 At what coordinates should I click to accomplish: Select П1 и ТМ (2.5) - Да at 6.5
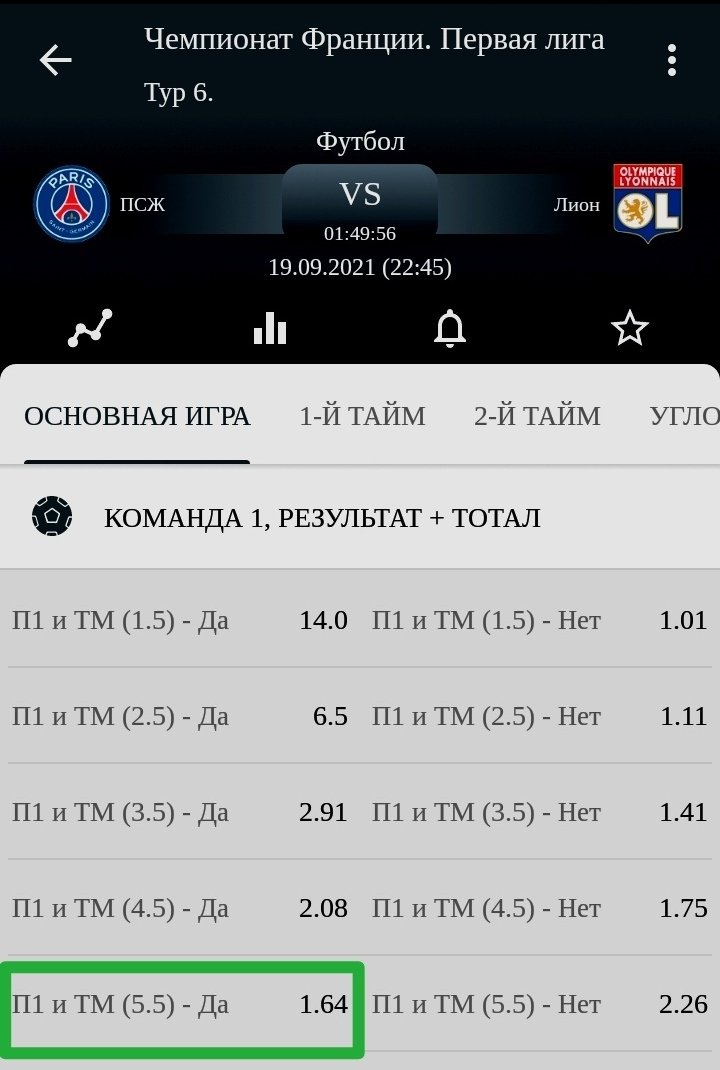[x=180, y=716]
